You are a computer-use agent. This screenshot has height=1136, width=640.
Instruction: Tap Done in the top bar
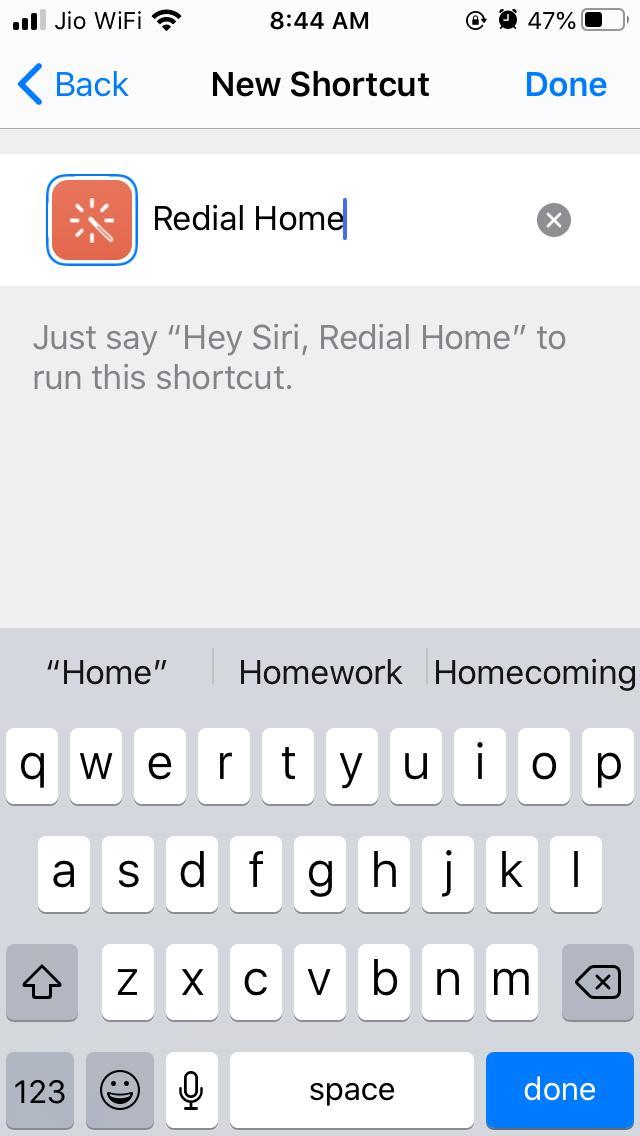pyautogui.click(x=565, y=85)
